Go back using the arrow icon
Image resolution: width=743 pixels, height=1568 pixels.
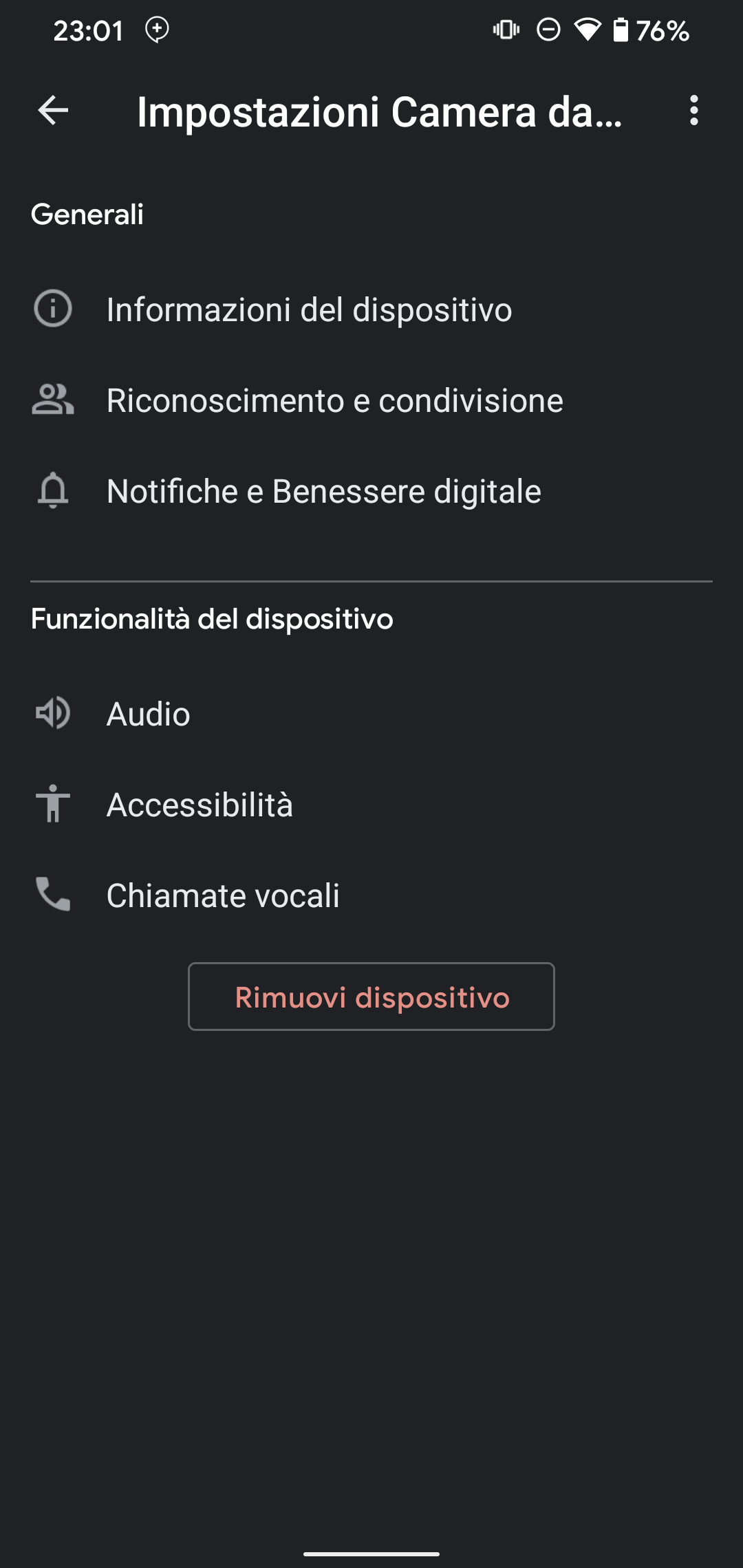(53, 110)
